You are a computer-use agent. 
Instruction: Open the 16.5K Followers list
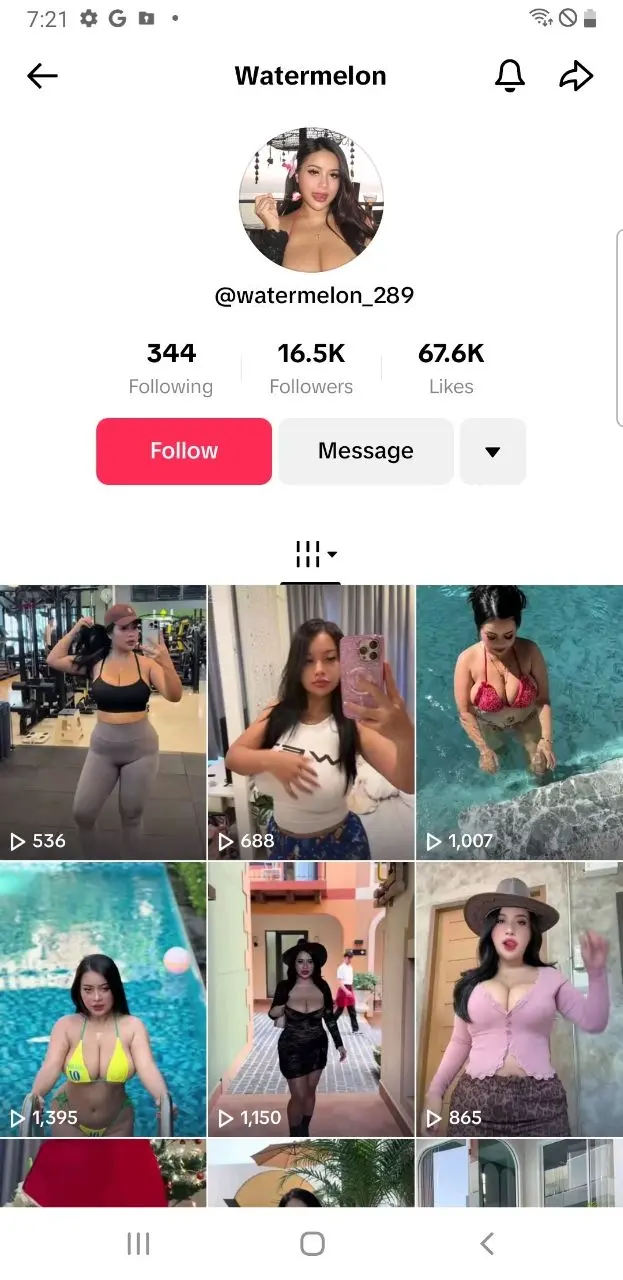point(311,369)
